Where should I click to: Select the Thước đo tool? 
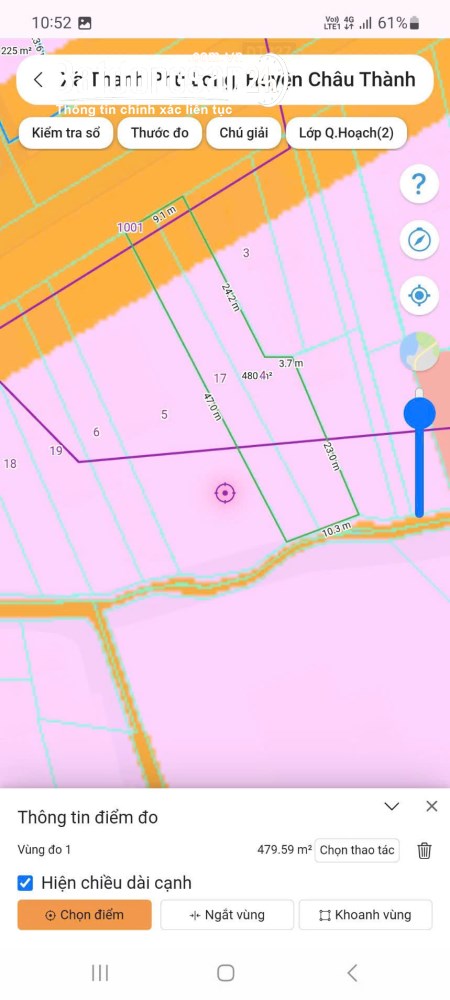160,133
